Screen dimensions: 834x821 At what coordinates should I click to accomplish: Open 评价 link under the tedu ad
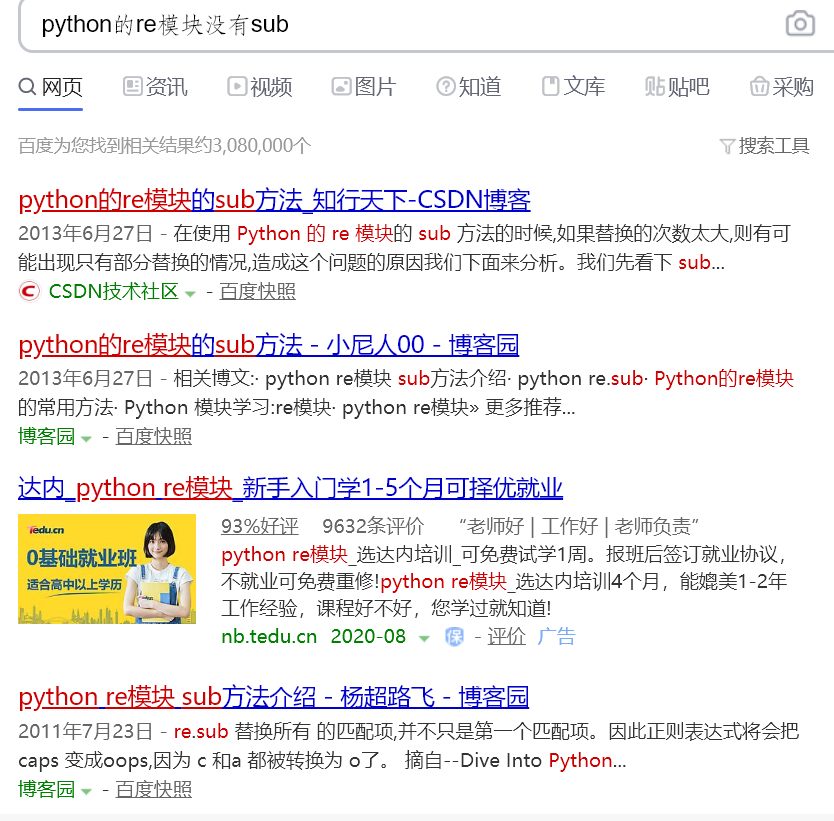(x=506, y=636)
